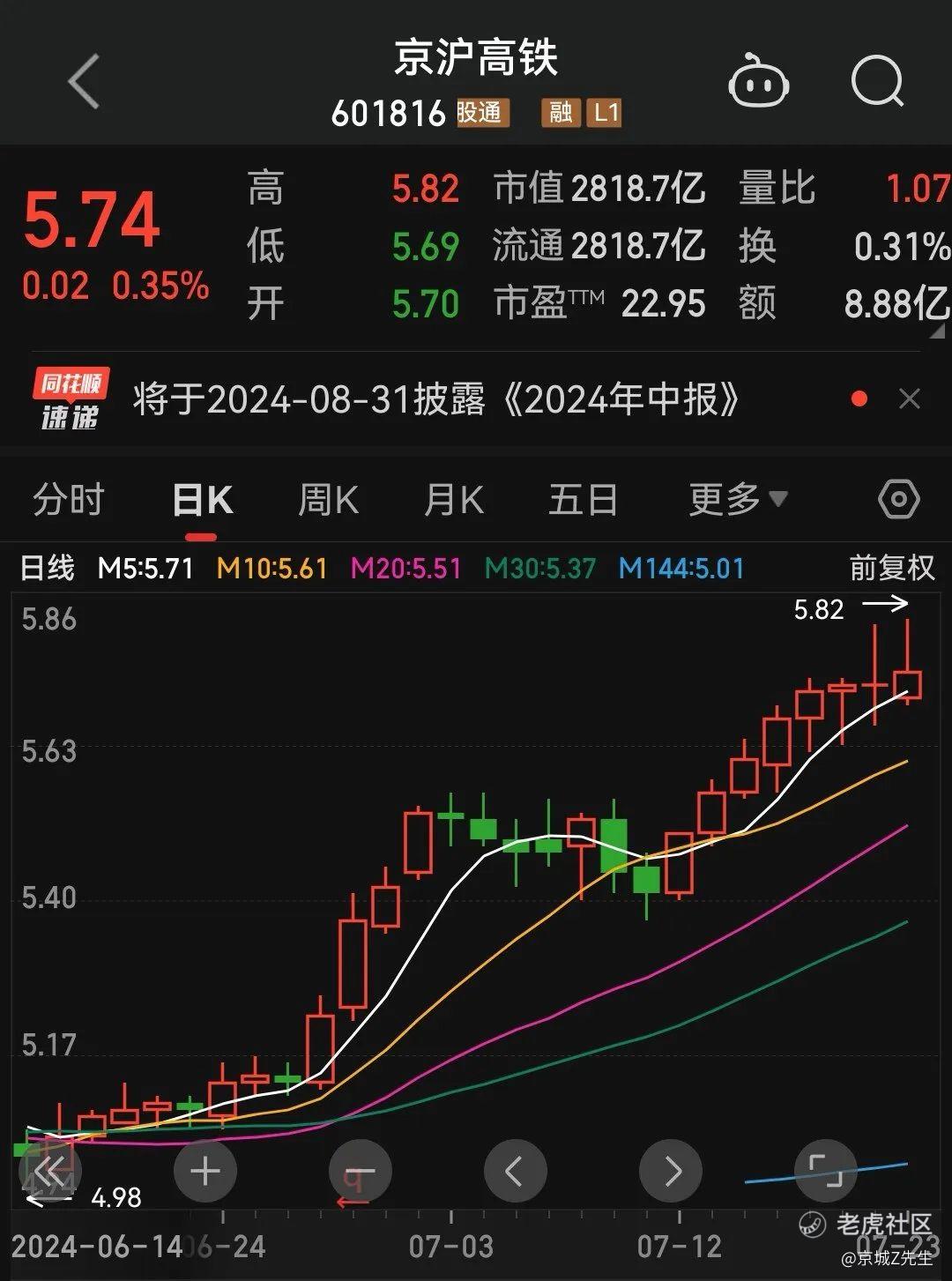Move chart to the next candle
The height and width of the screenshot is (1281, 952).
[671, 1171]
